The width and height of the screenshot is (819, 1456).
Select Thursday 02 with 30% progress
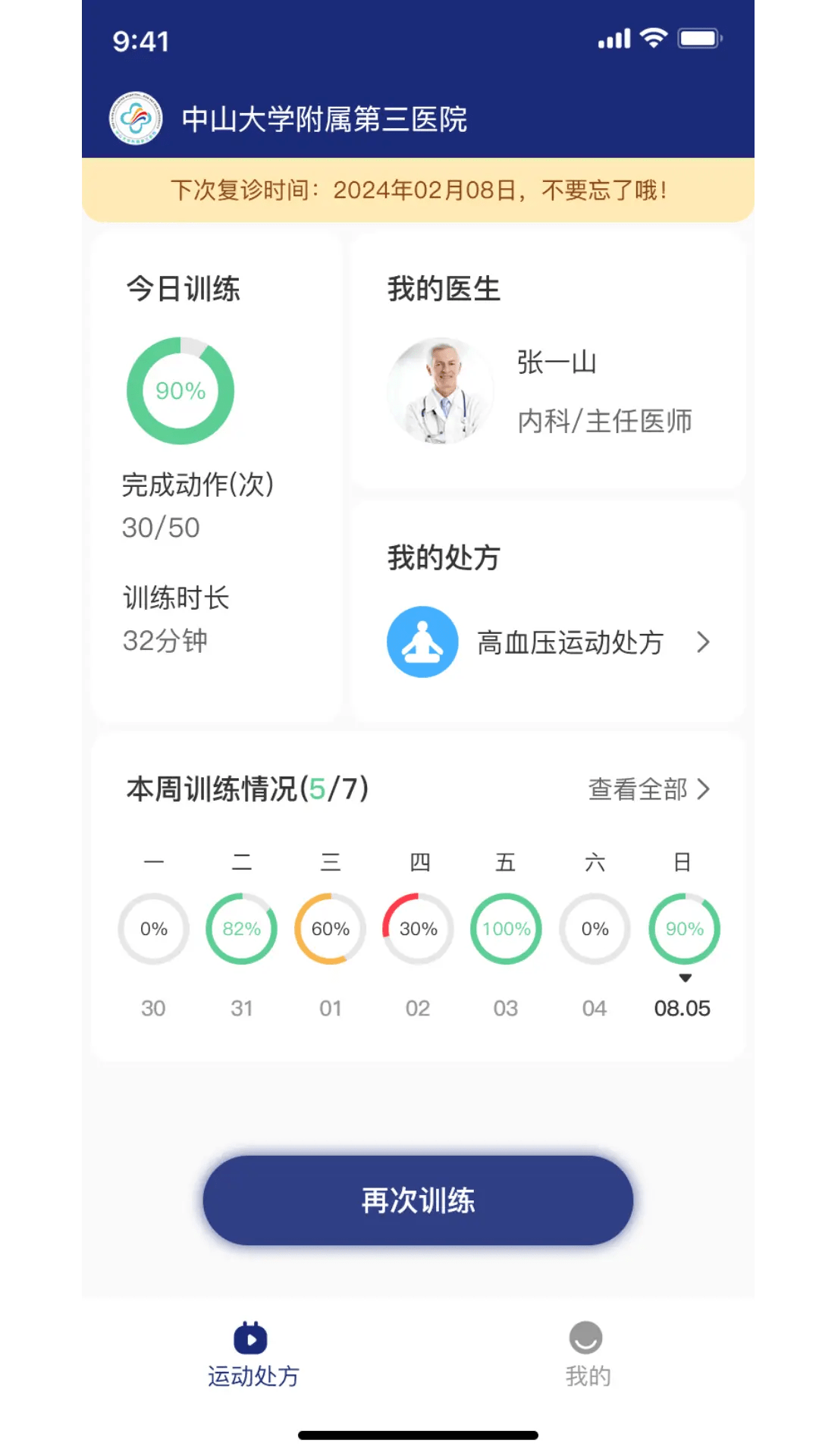418,929
